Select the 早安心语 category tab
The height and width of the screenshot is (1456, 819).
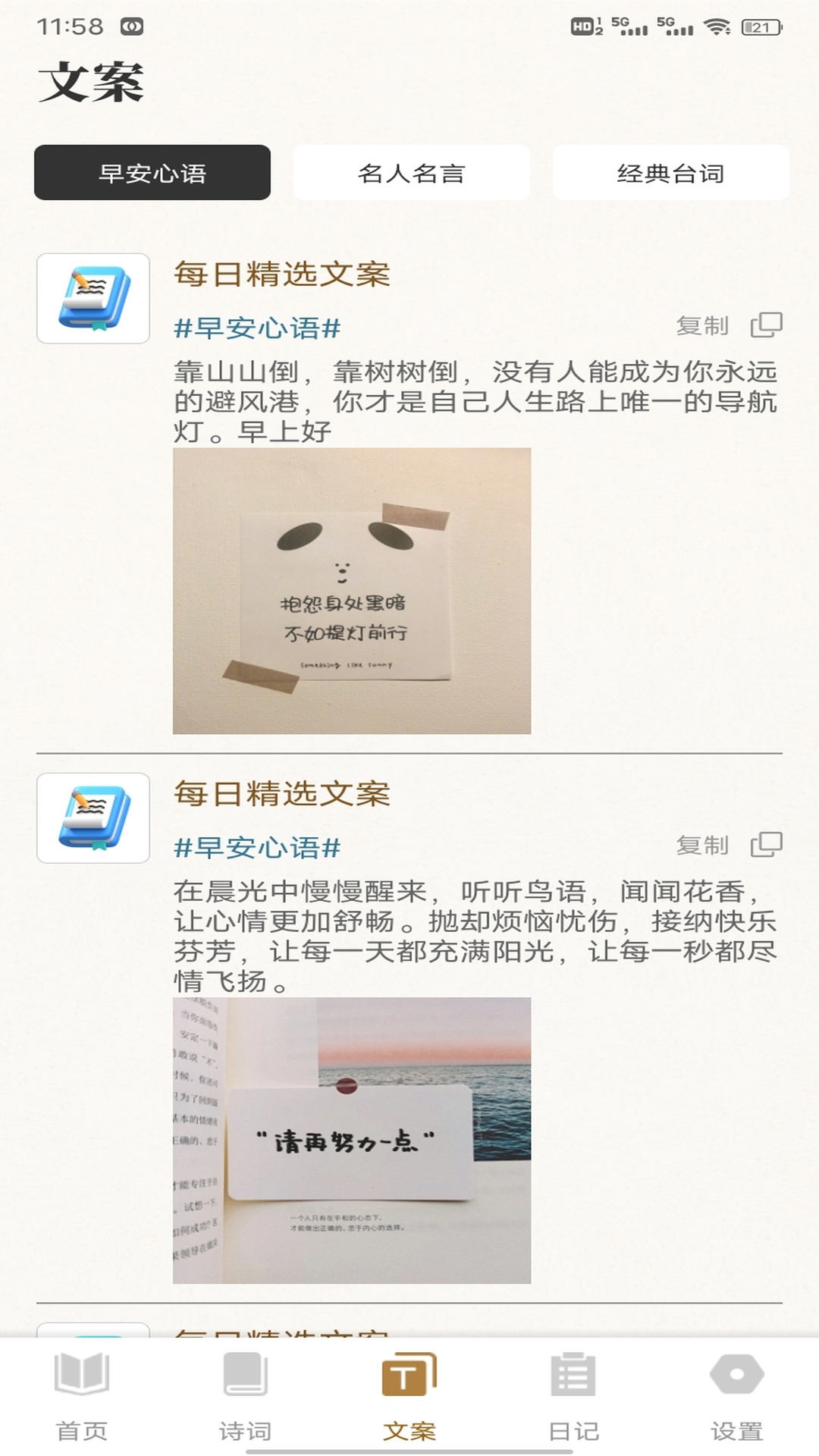152,173
